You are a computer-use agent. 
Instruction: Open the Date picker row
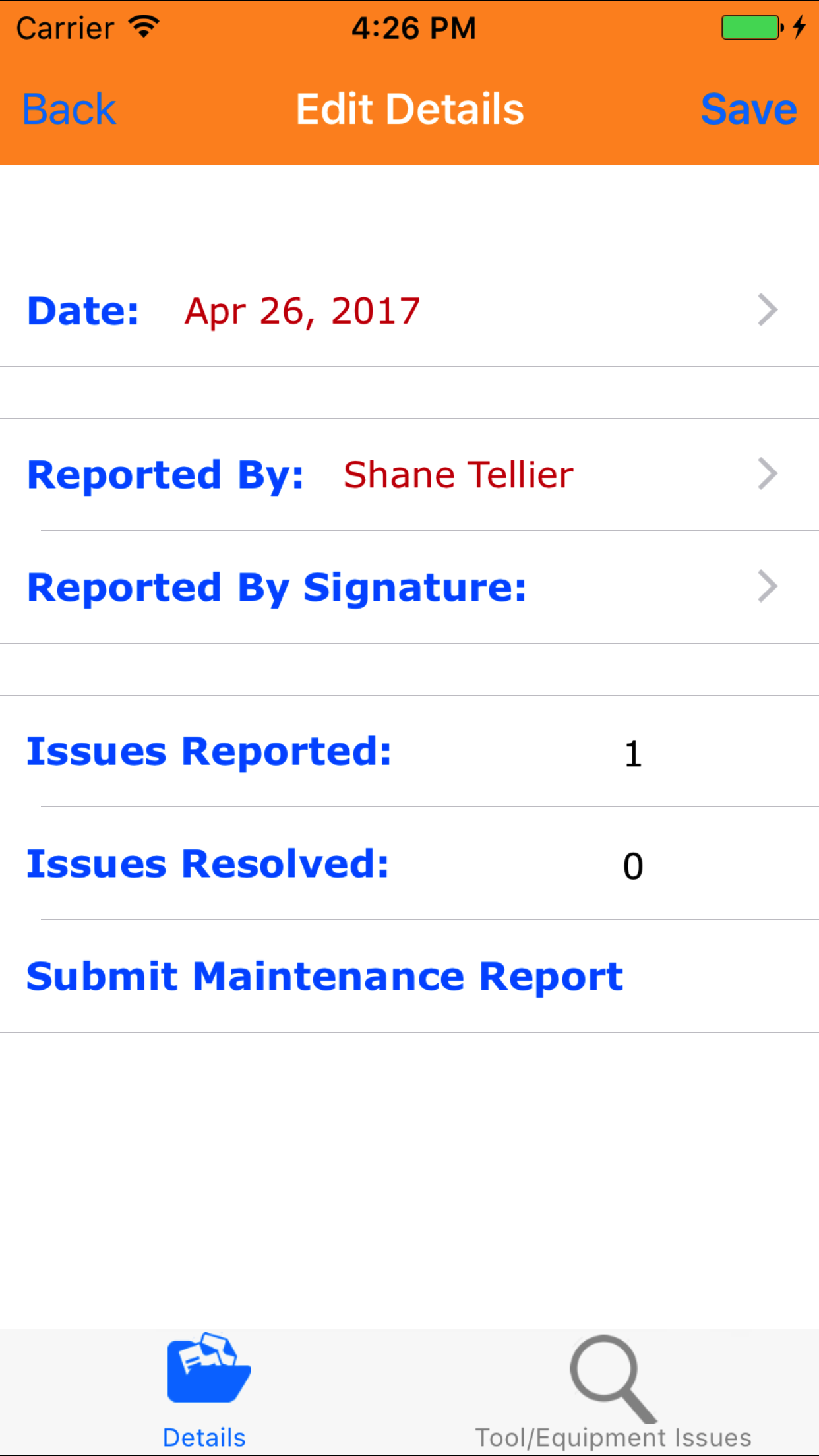(409, 311)
